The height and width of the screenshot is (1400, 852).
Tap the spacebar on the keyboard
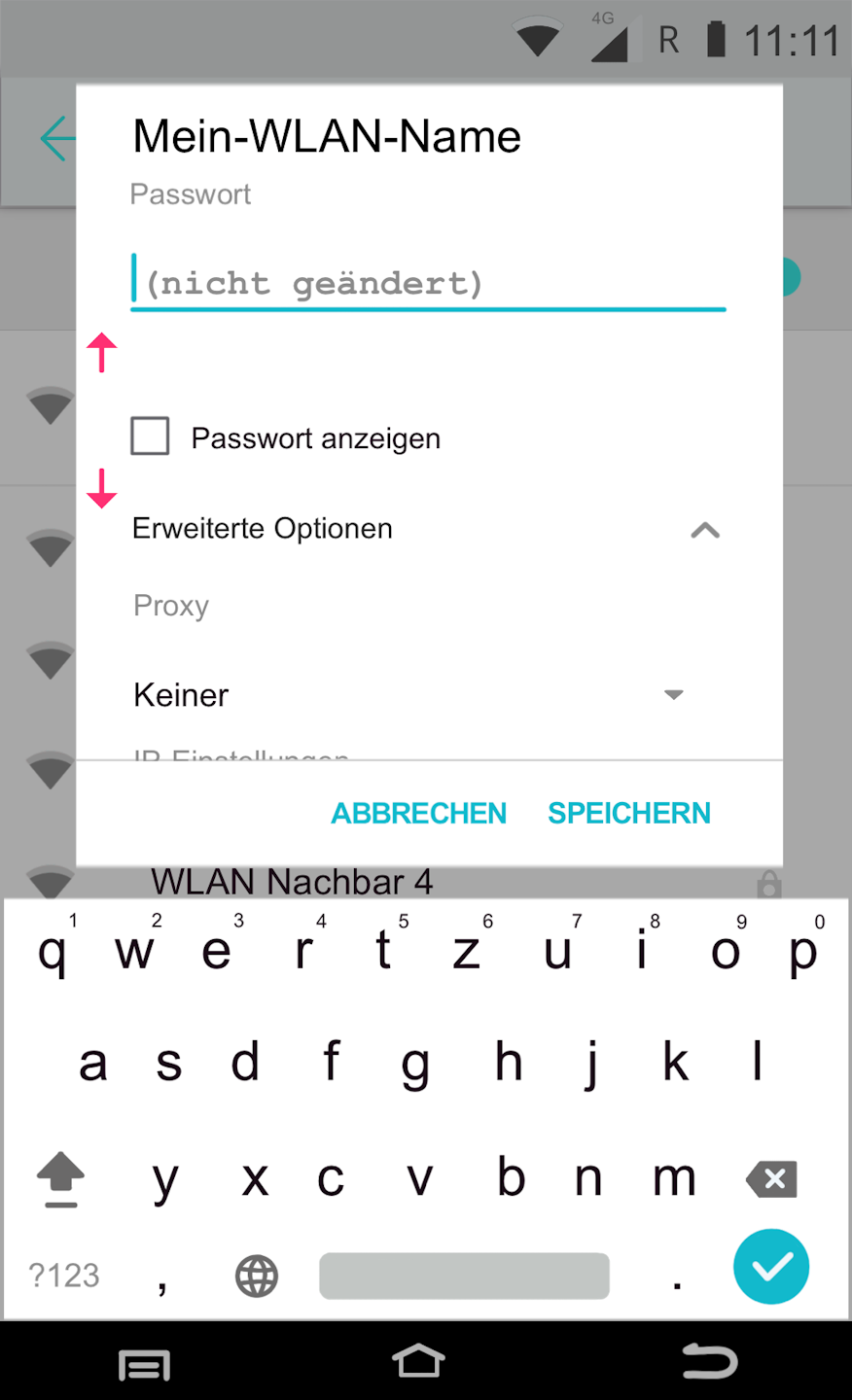coord(464,1276)
